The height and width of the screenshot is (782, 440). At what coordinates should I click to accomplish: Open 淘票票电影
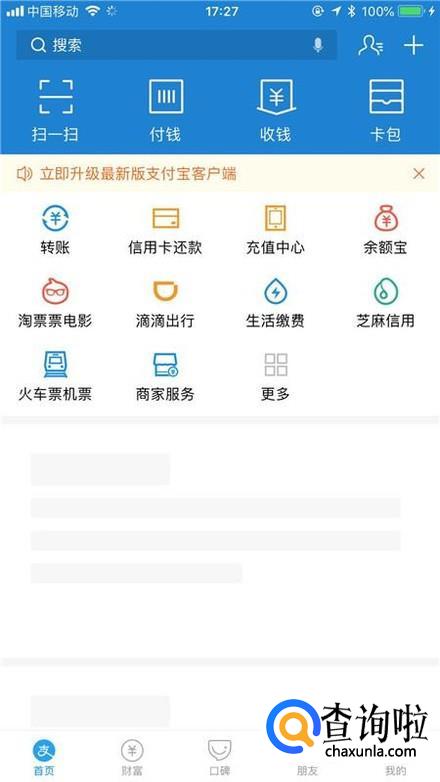(x=55, y=304)
